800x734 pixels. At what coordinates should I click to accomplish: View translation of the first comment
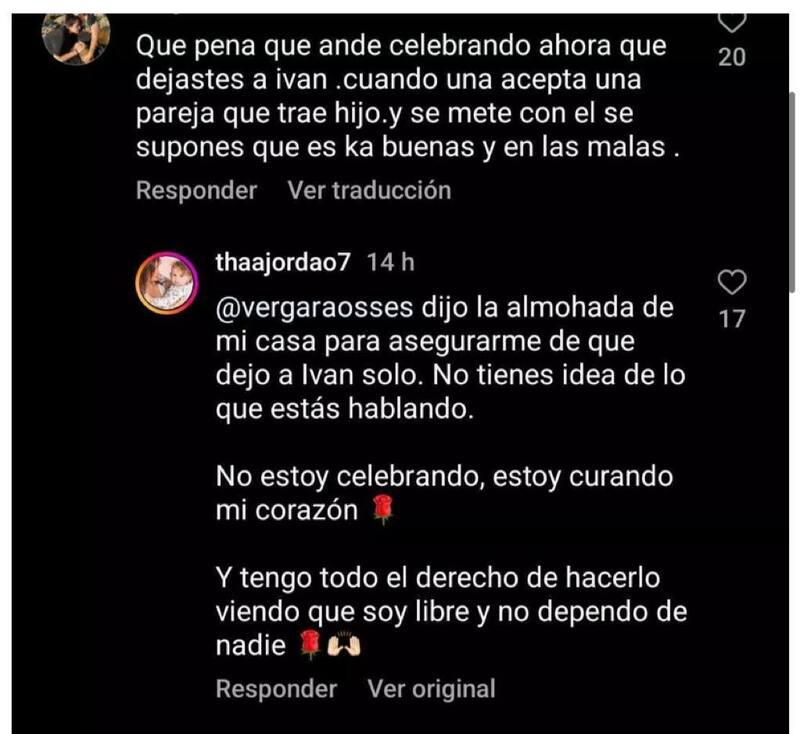[369, 190]
